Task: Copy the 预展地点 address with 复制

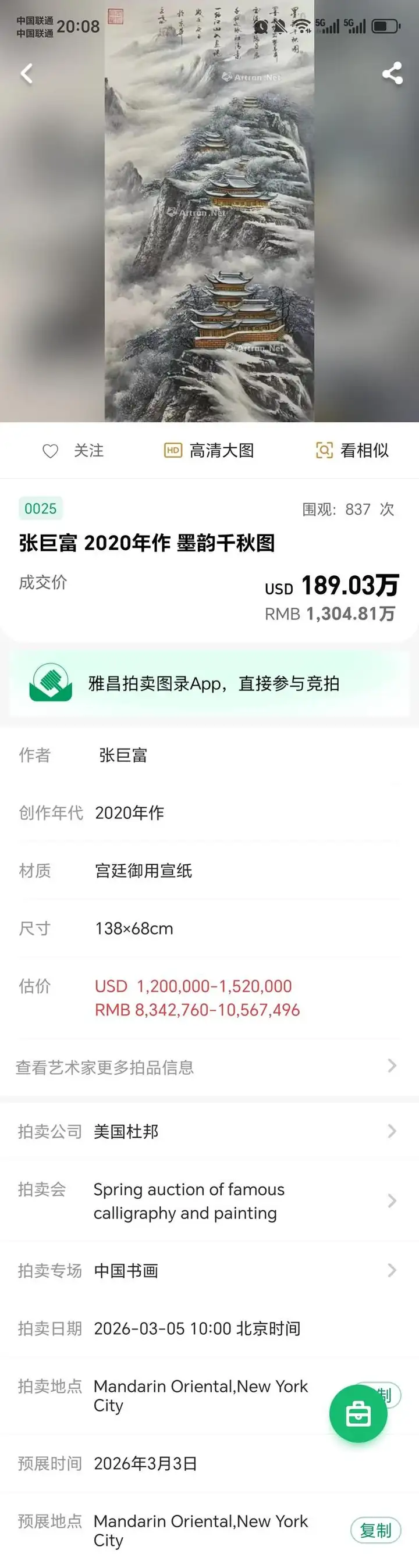Action: (x=375, y=1530)
